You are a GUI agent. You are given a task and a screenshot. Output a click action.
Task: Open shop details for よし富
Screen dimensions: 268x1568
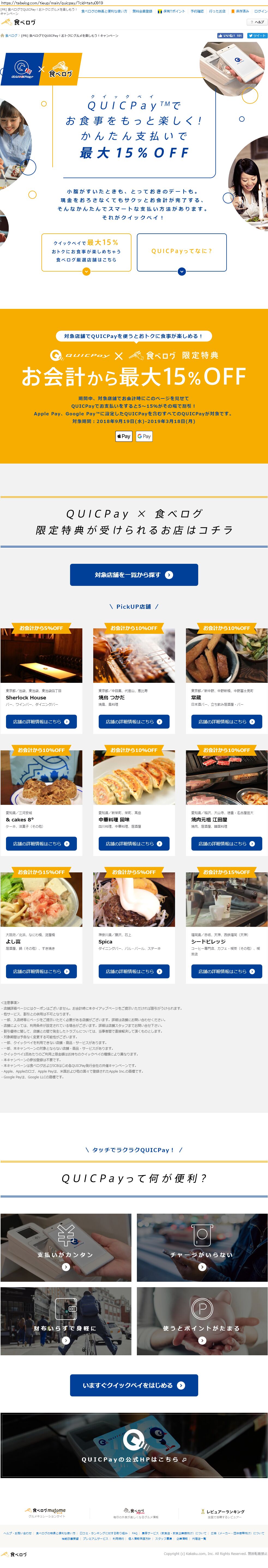(x=41, y=972)
